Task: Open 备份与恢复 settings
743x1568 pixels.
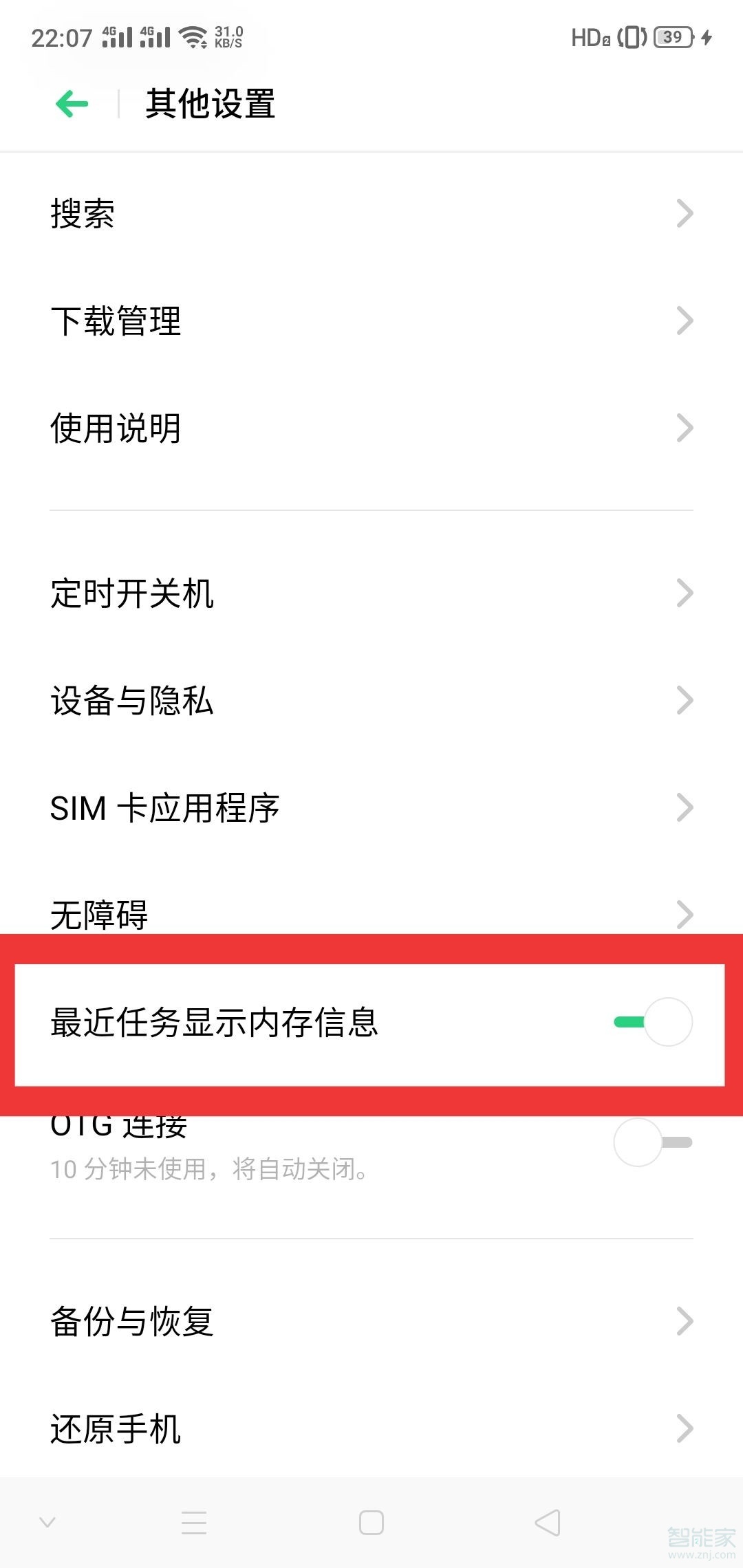Action: click(x=371, y=1320)
